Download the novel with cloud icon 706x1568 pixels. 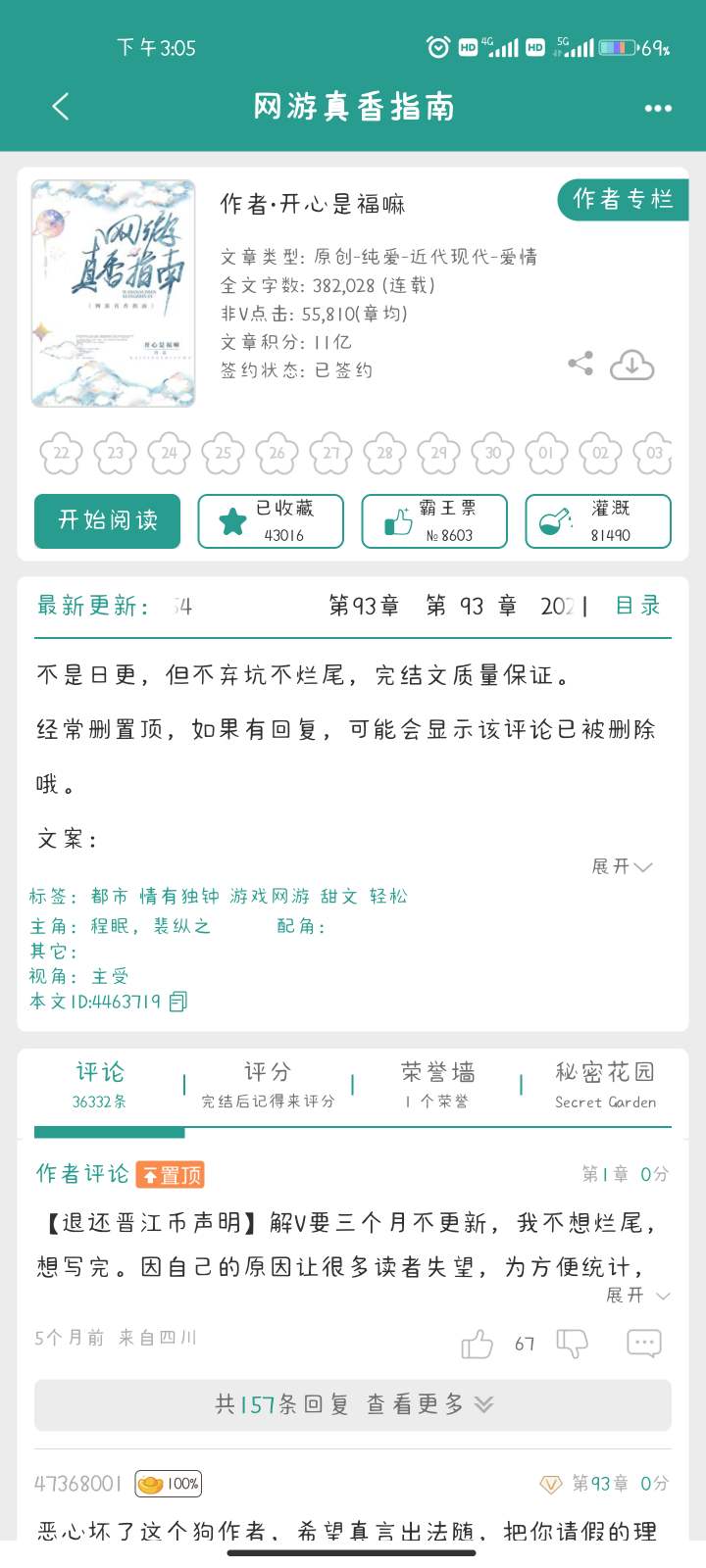click(632, 365)
